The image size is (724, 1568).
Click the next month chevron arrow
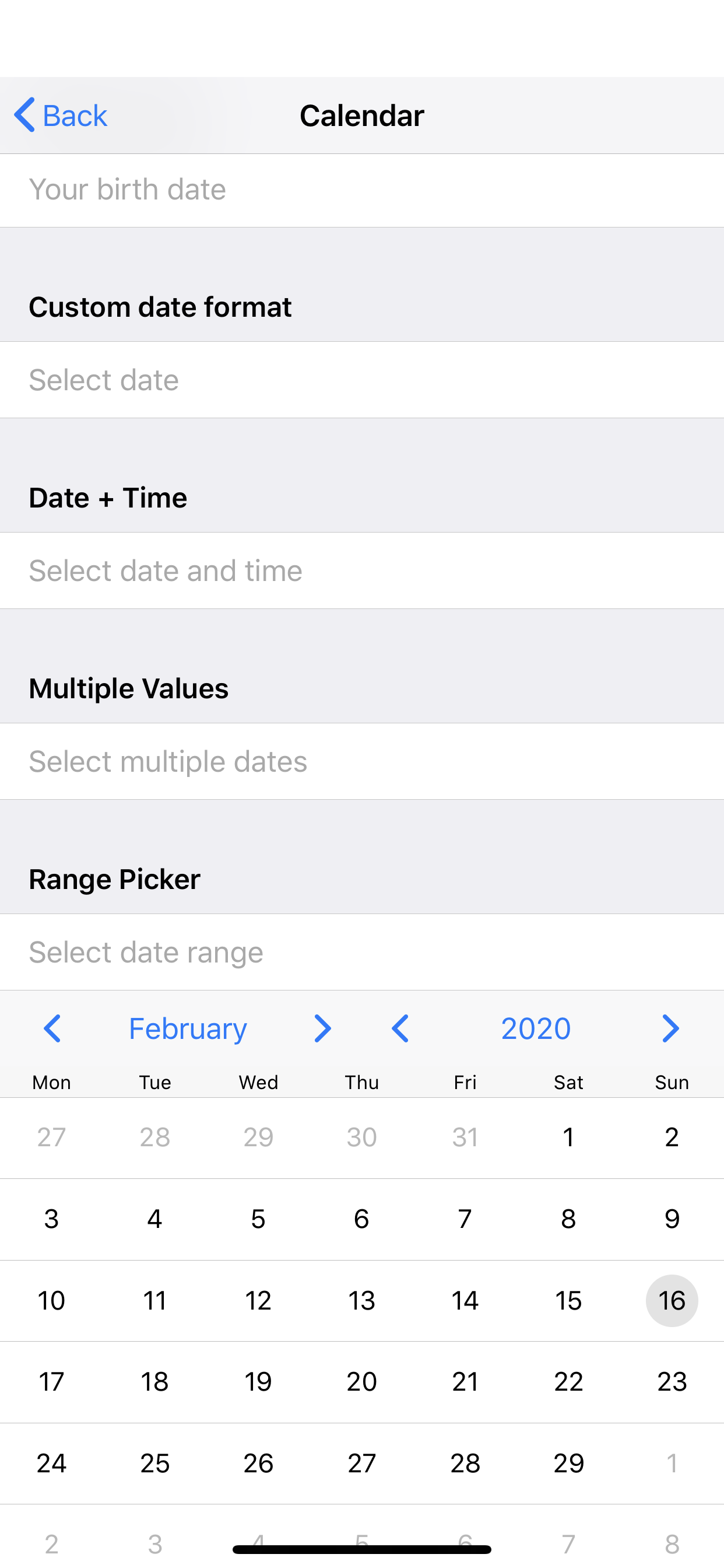[x=323, y=1028]
